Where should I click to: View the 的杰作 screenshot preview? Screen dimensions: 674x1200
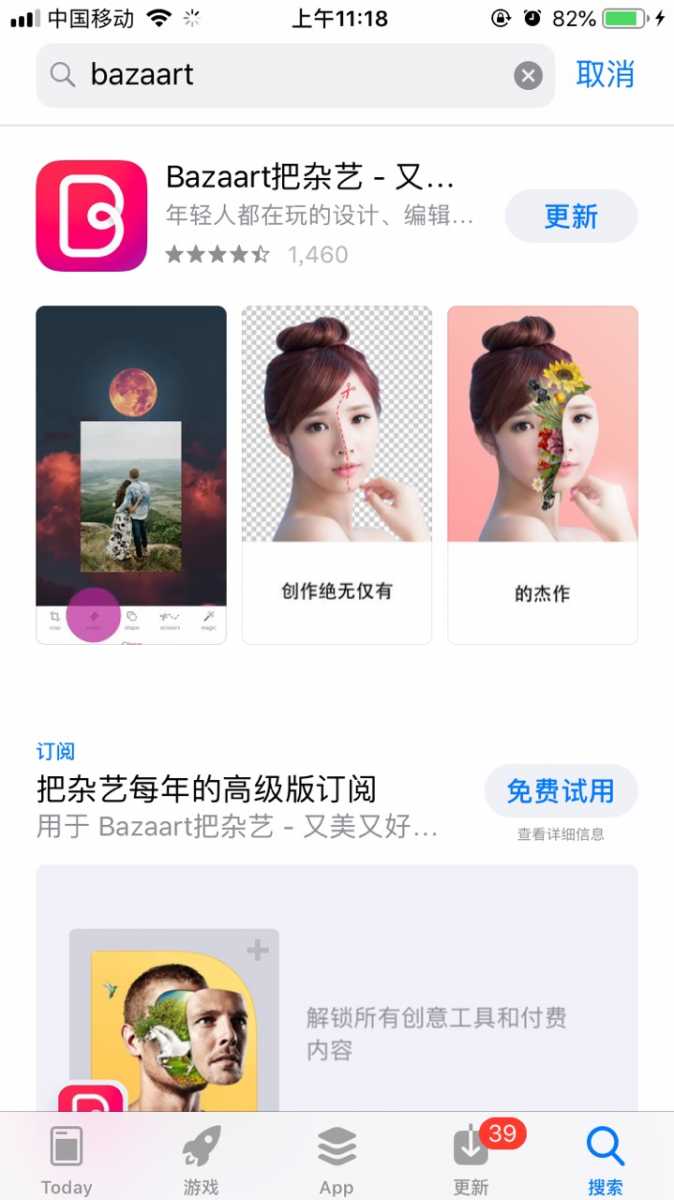tap(543, 474)
